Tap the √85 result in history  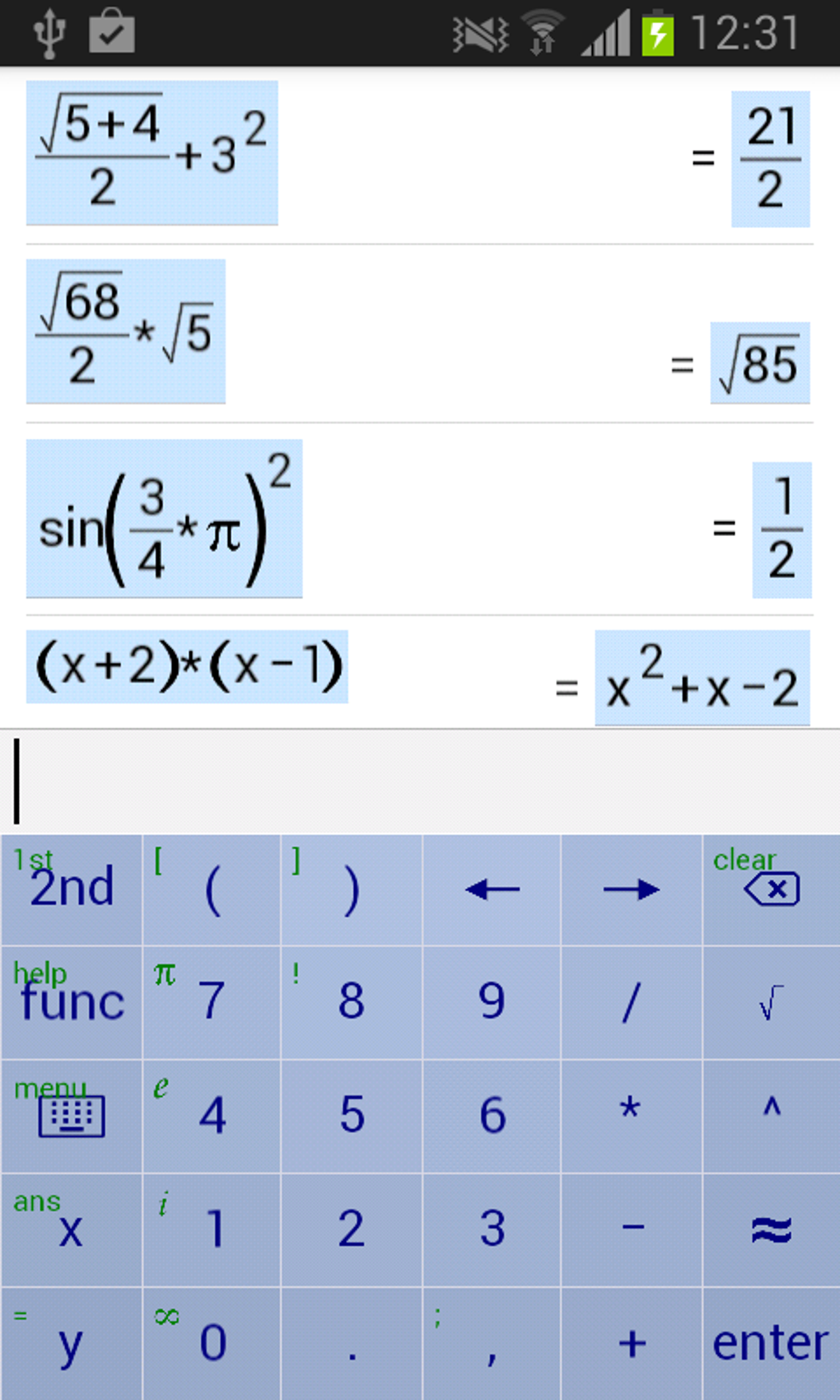click(759, 362)
